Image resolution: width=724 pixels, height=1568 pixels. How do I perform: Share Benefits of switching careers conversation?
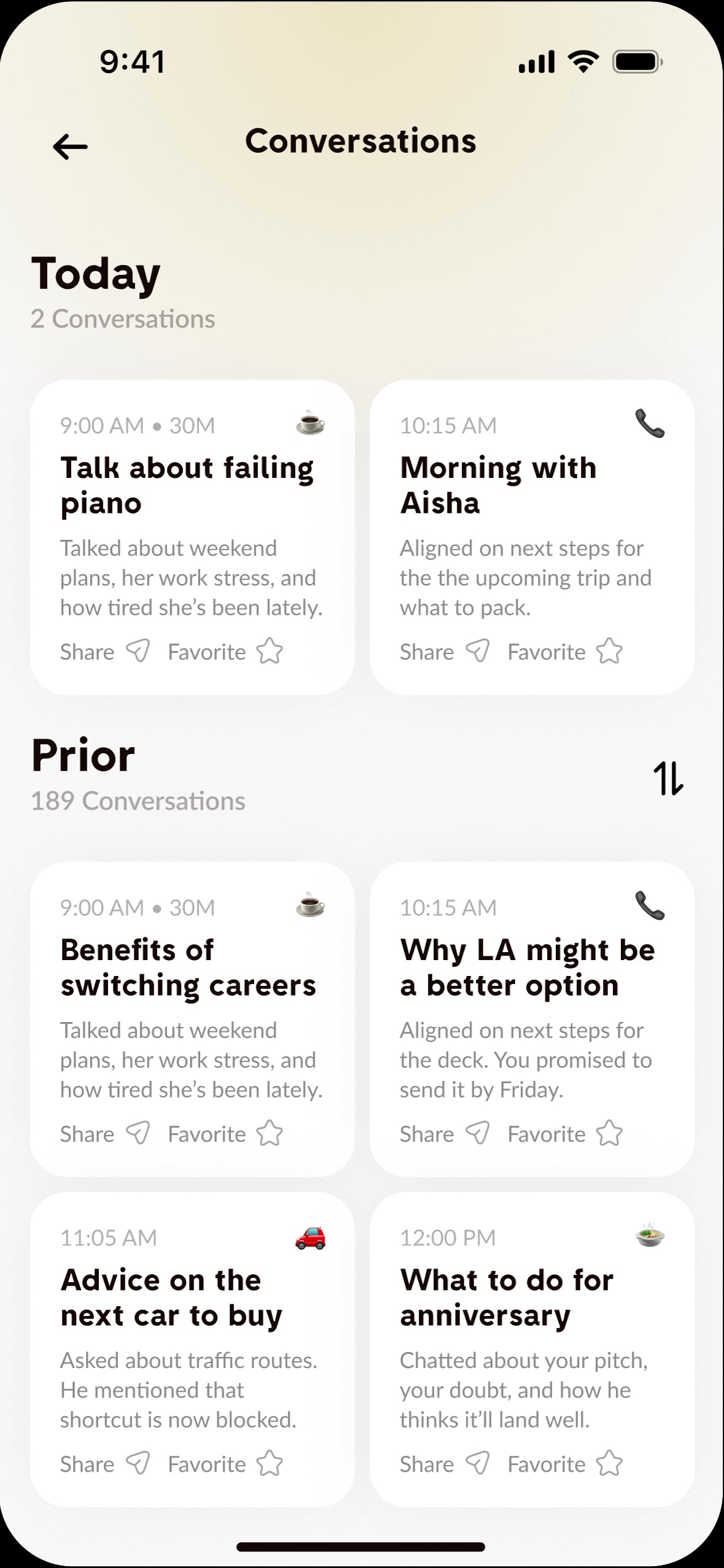(105, 1134)
